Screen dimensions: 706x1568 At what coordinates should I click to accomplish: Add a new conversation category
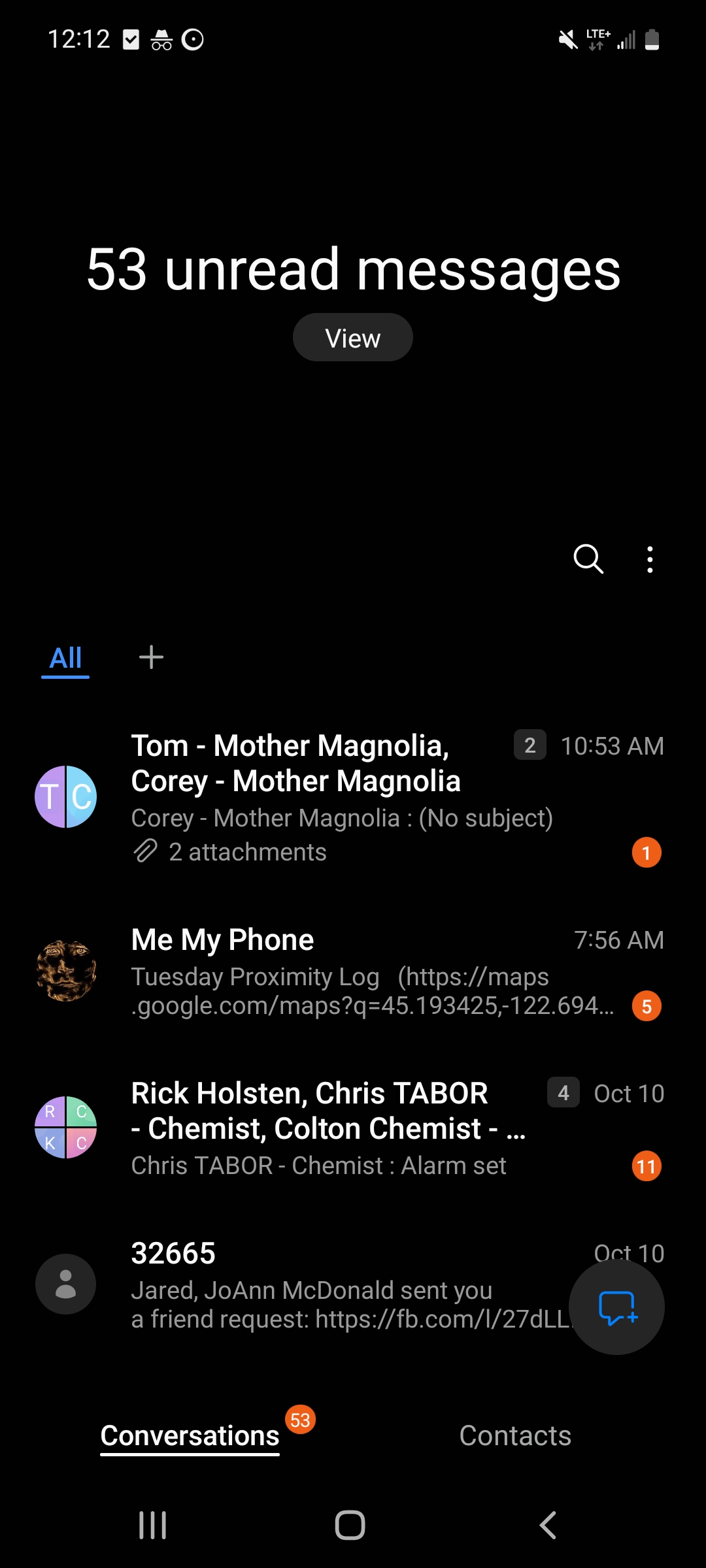(x=151, y=657)
